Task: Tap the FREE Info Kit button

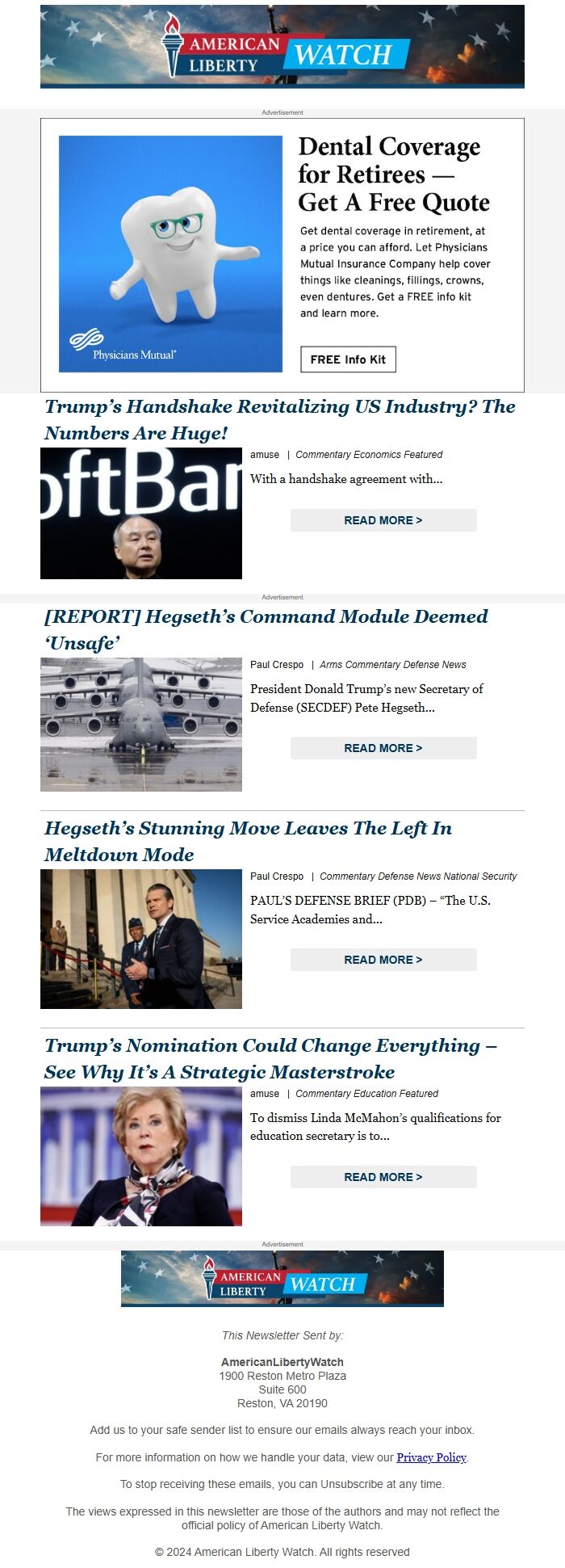Action: click(348, 359)
